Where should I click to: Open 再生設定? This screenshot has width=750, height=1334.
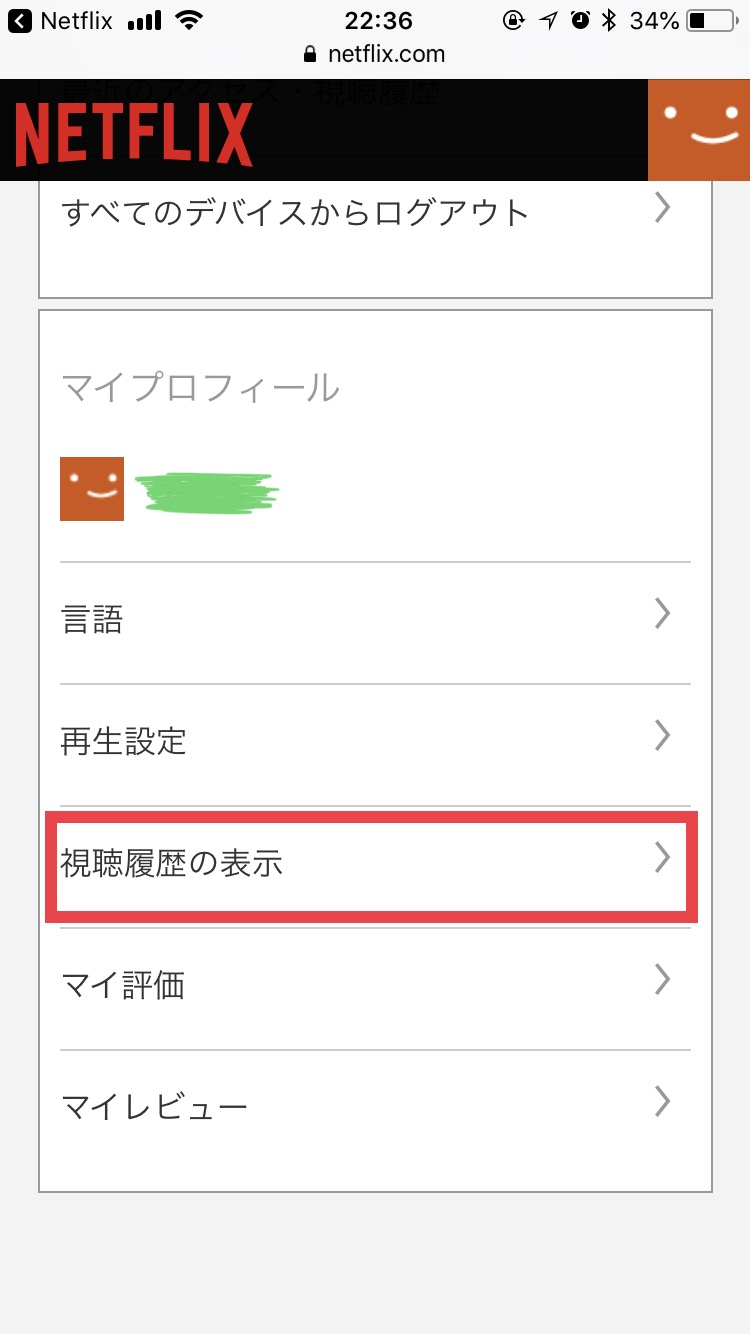coord(375,744)
